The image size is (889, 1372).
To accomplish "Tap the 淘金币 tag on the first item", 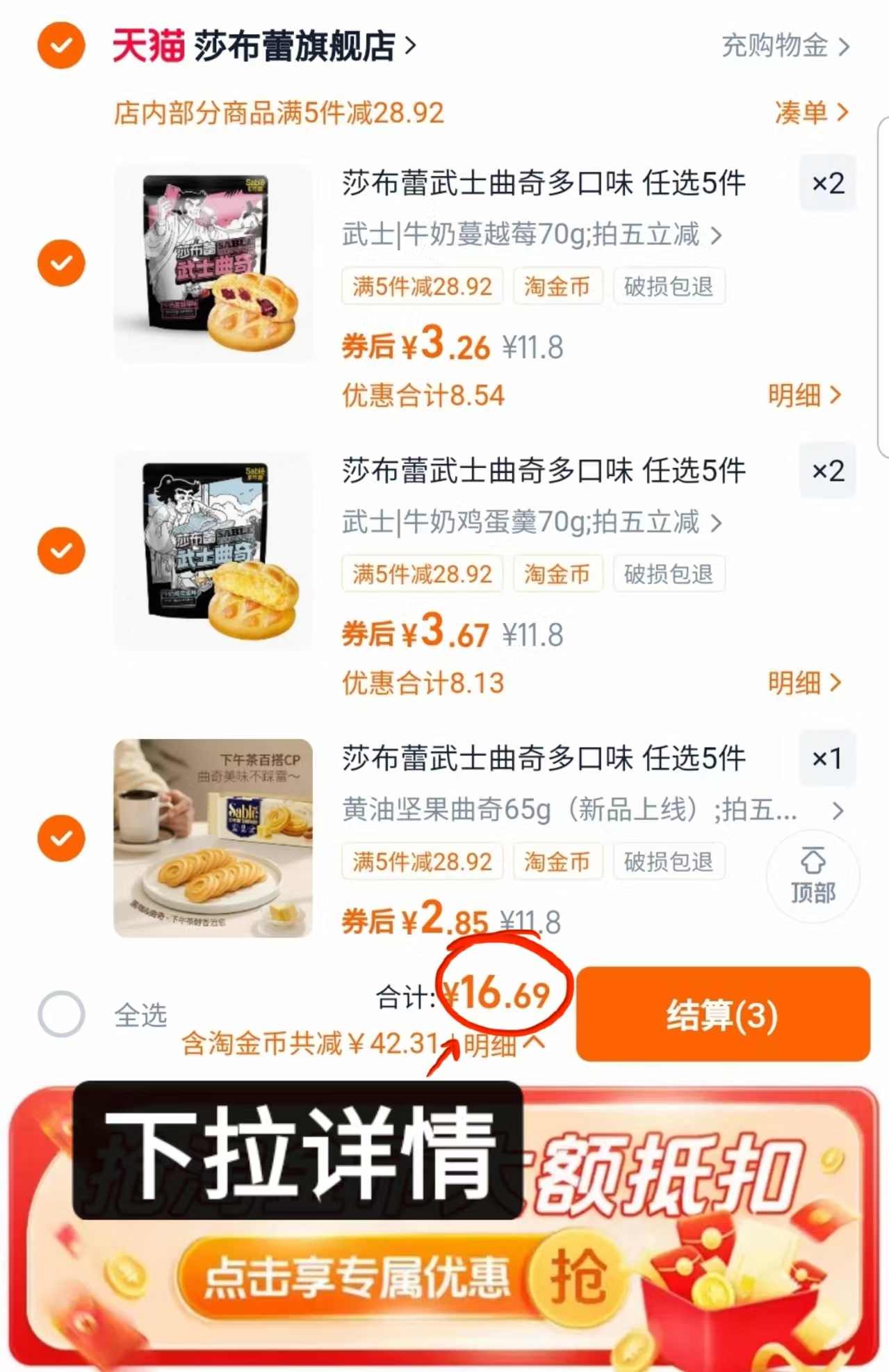I will tap(557, 286).
